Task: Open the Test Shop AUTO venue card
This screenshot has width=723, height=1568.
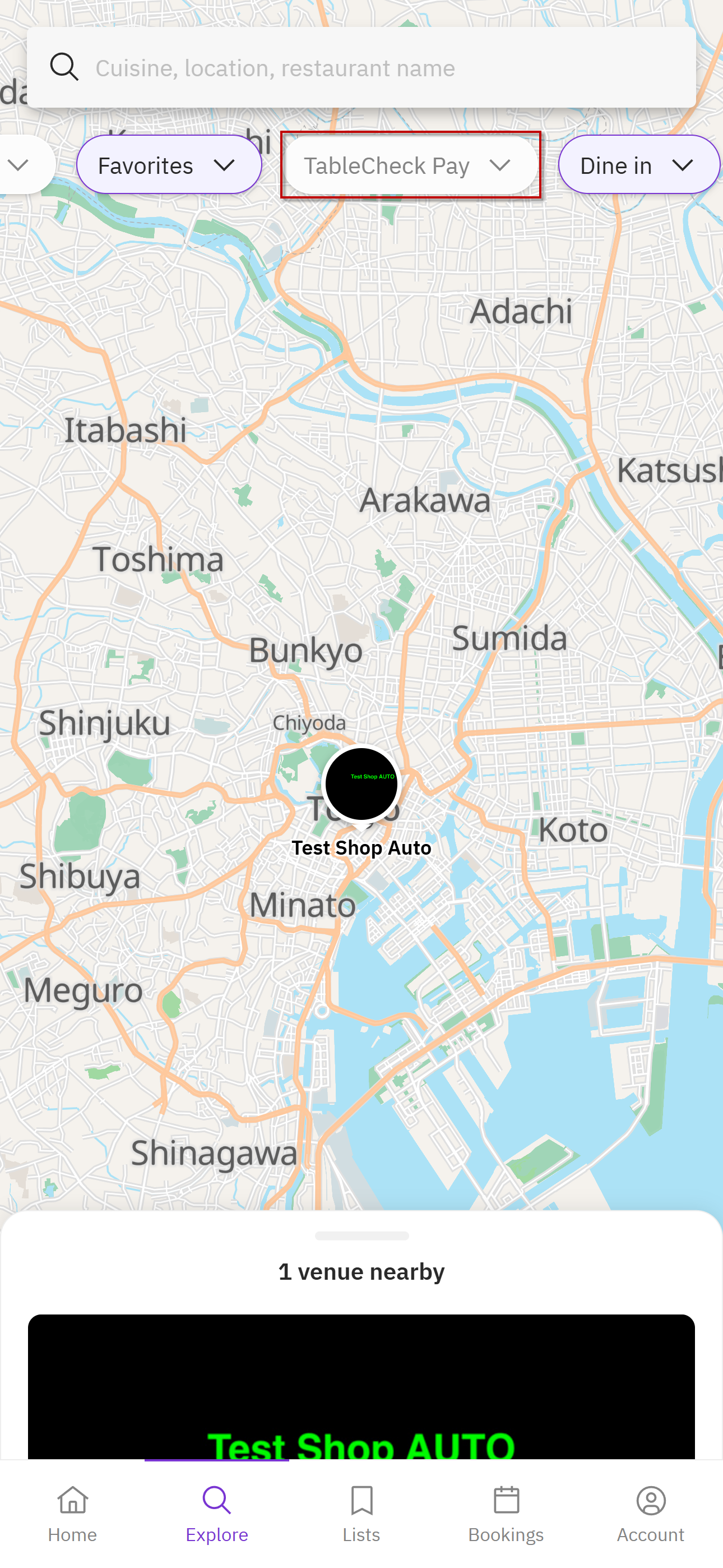Action: (361, 1388)
